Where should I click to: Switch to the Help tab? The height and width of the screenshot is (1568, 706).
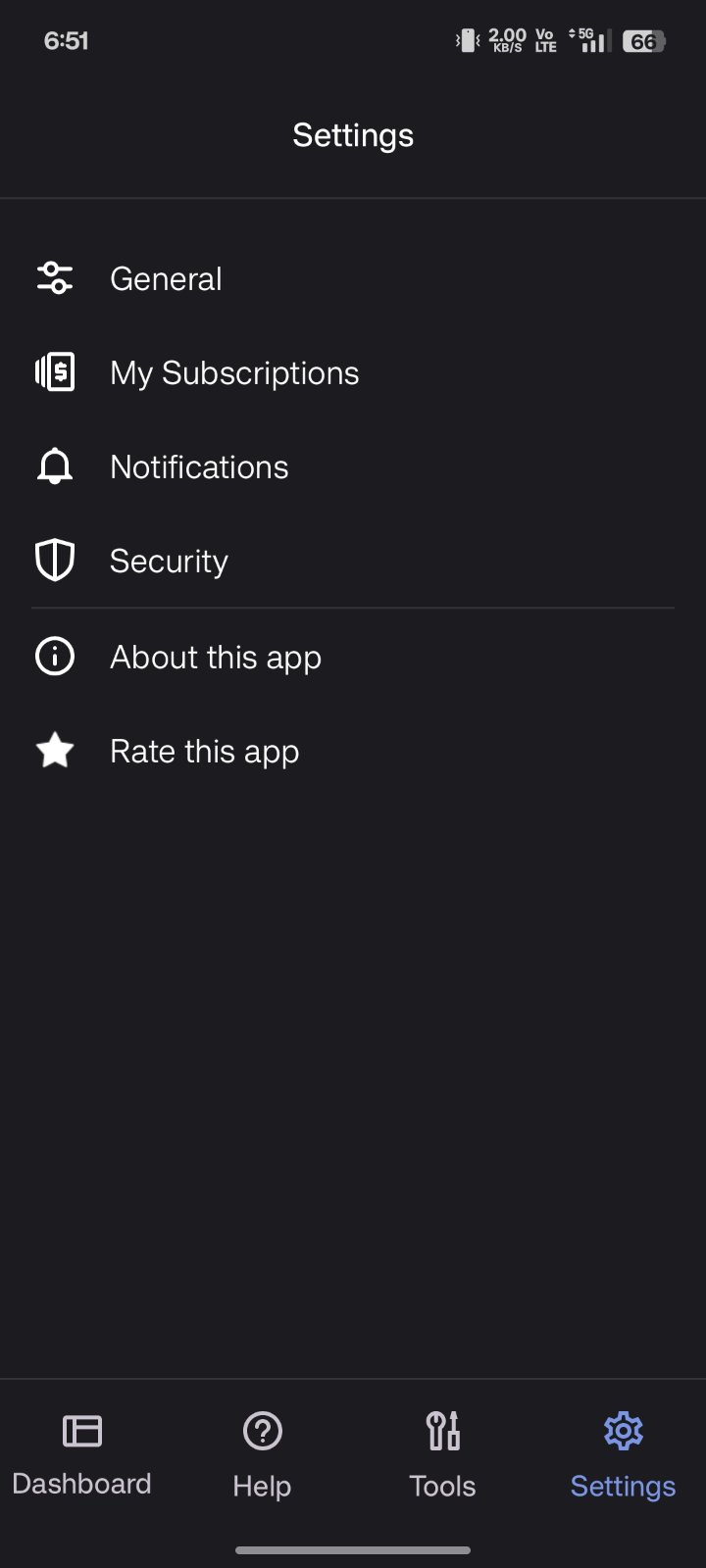pos(262,1455)
